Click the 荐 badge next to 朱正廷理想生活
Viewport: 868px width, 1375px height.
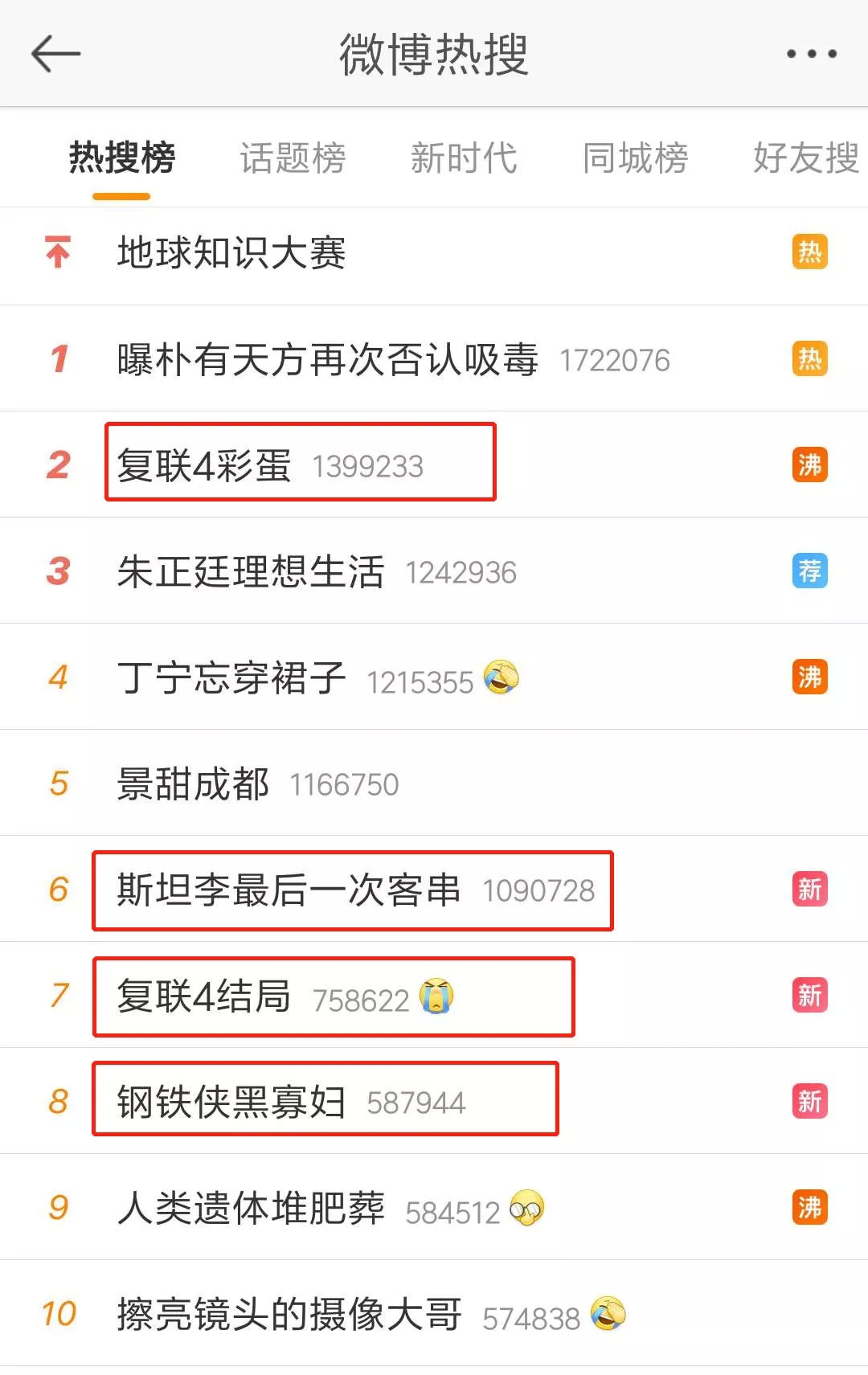pyautogui.click(x=811, y=571)
